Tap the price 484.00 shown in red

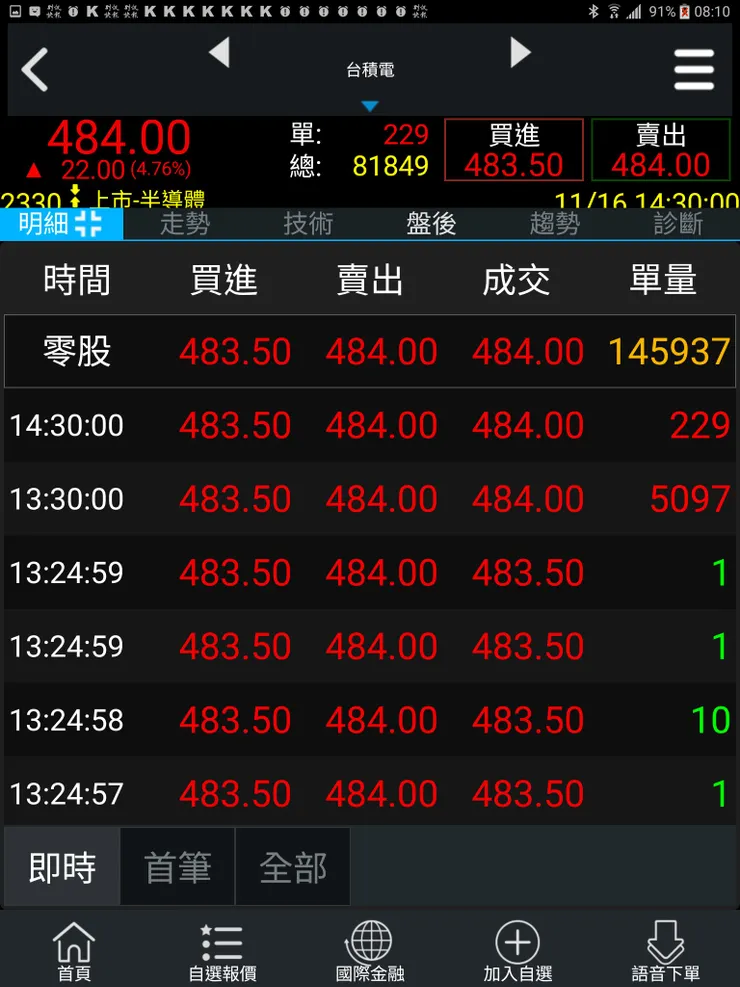coord(120,137)
